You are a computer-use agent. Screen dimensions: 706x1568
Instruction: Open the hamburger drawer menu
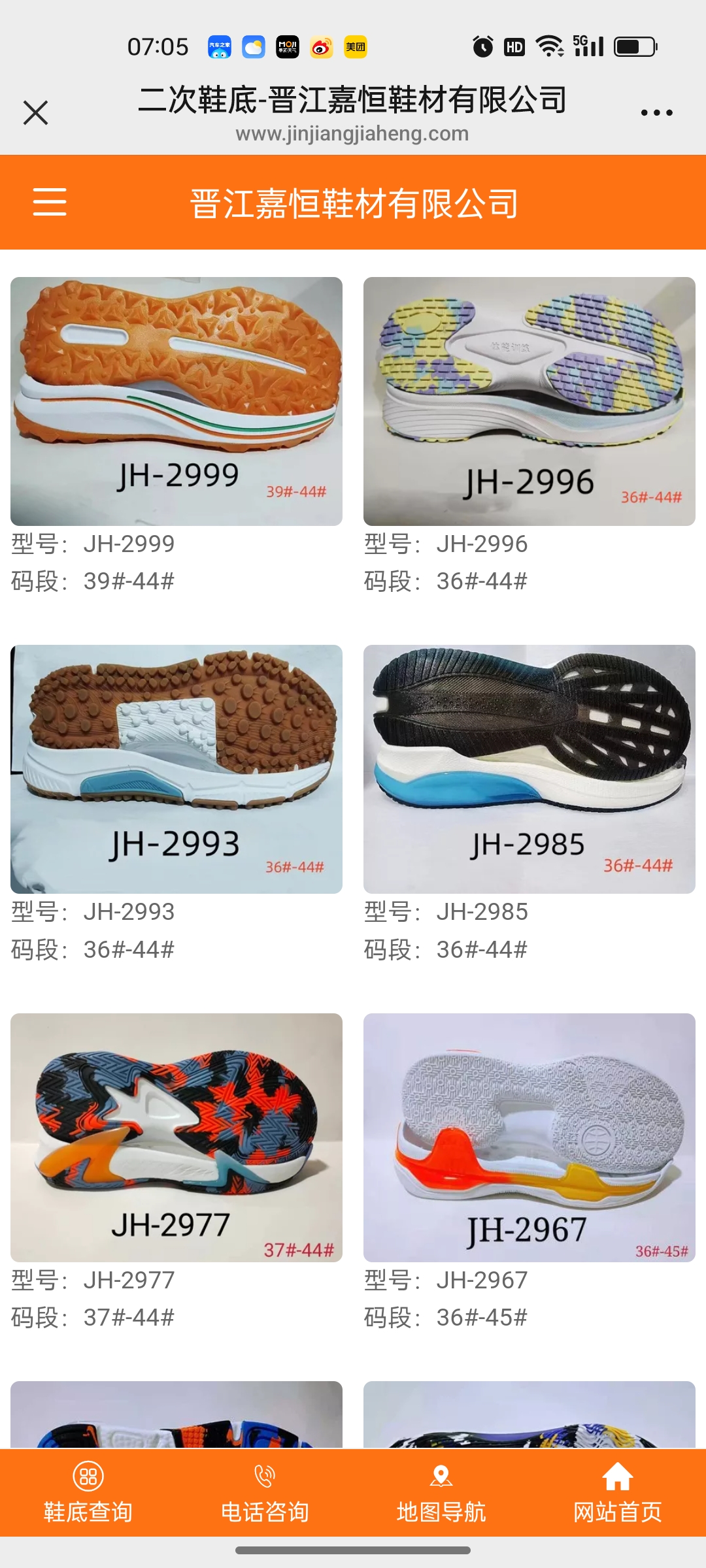50,202
